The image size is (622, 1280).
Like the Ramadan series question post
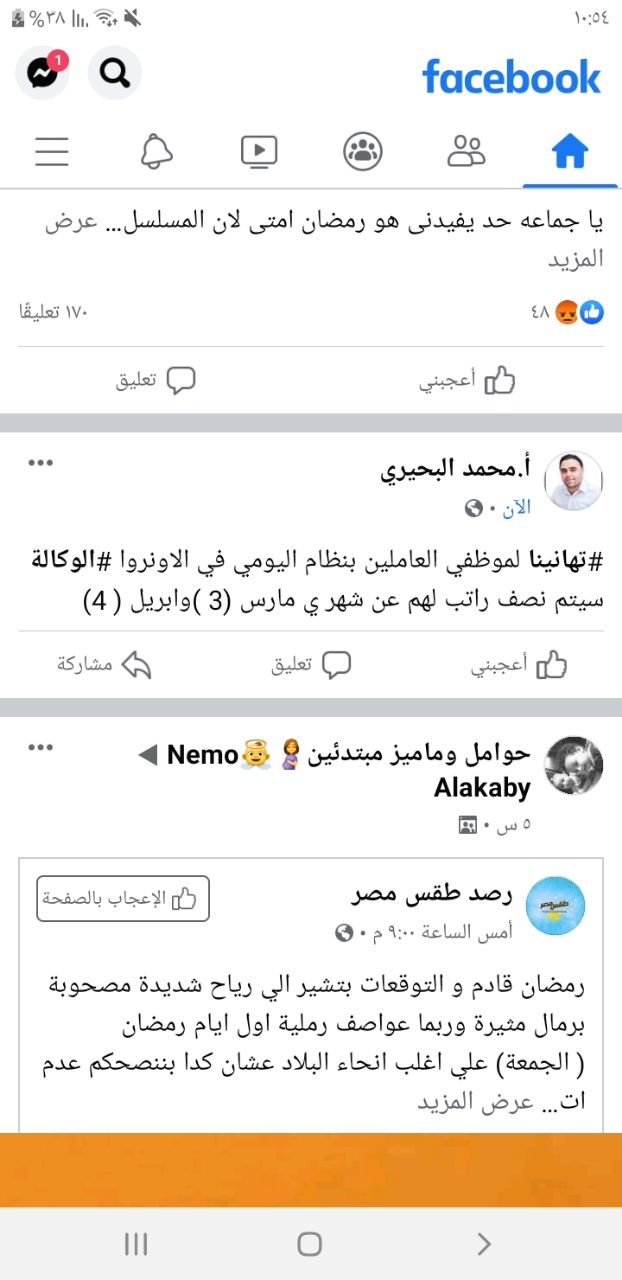[466, 381]
